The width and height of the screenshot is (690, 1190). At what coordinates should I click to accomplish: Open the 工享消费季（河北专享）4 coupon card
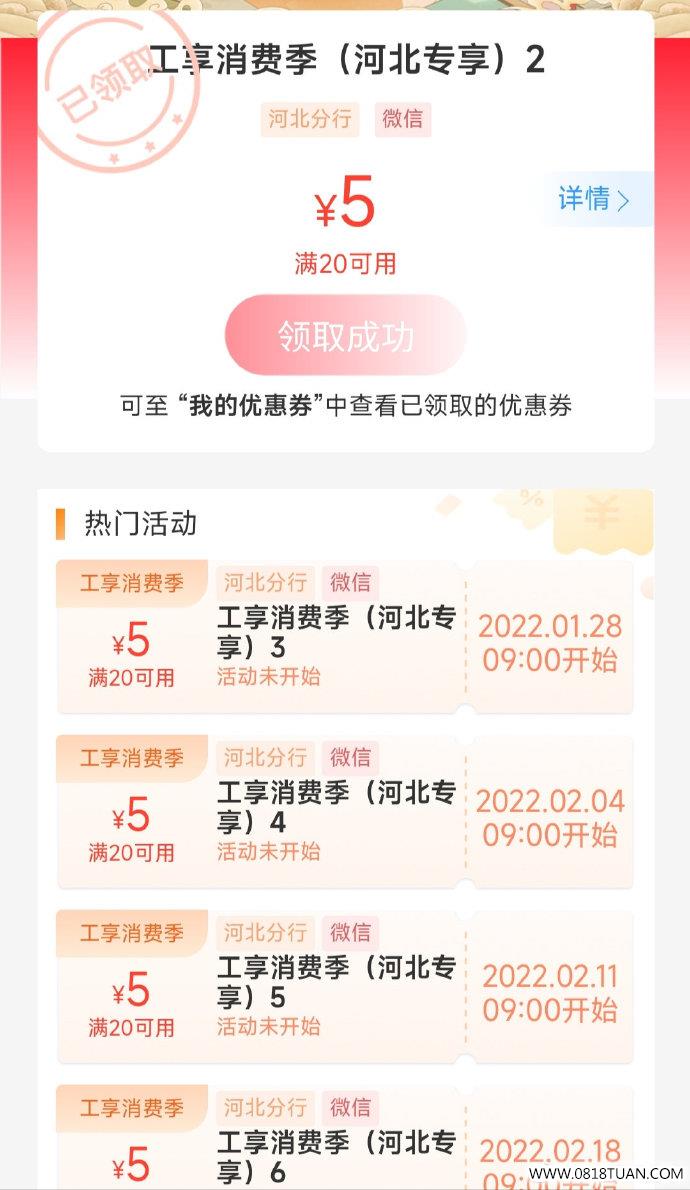pyautogui.click(x=345, y=811)
